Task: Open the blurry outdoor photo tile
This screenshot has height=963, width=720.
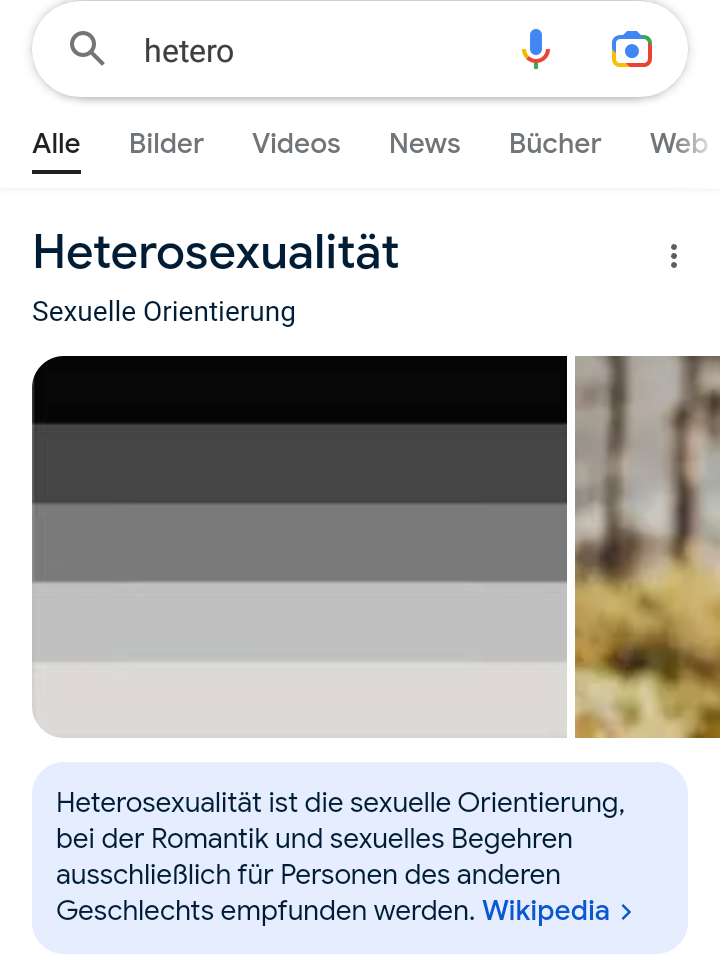Action: click(x=648, y=546)
